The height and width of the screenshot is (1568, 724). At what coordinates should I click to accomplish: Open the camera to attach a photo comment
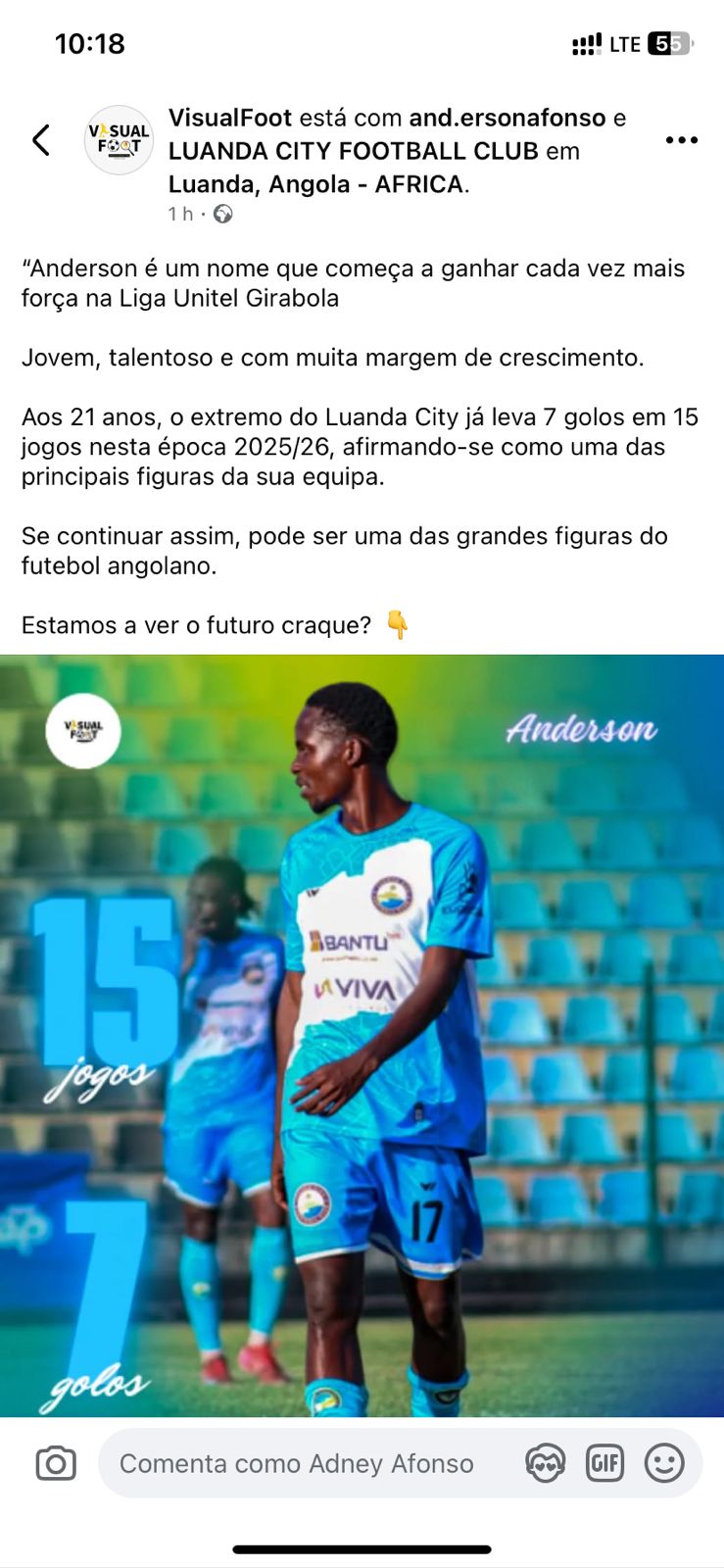[56, 1463]
